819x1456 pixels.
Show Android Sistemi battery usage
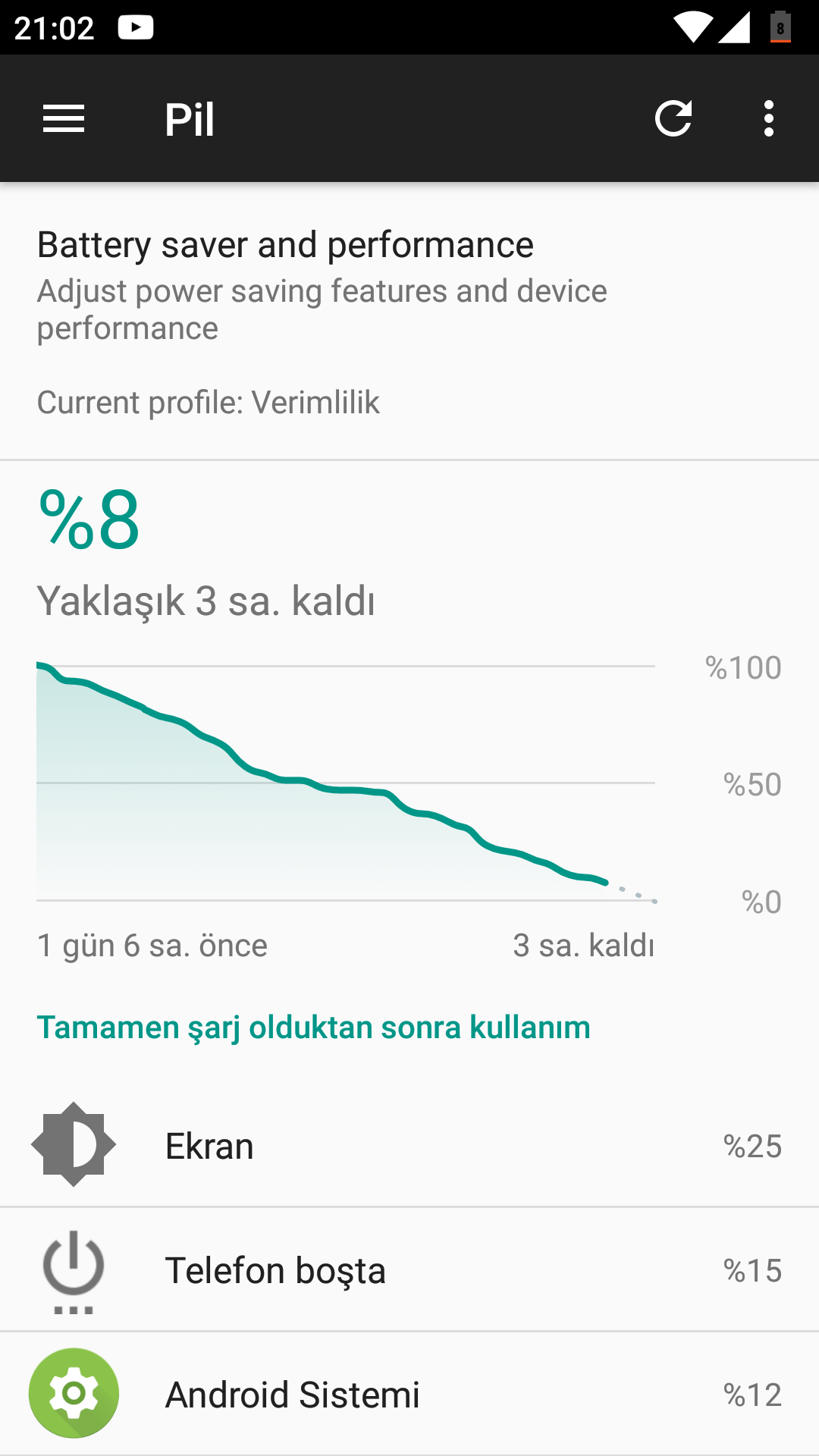point(409,1394)
